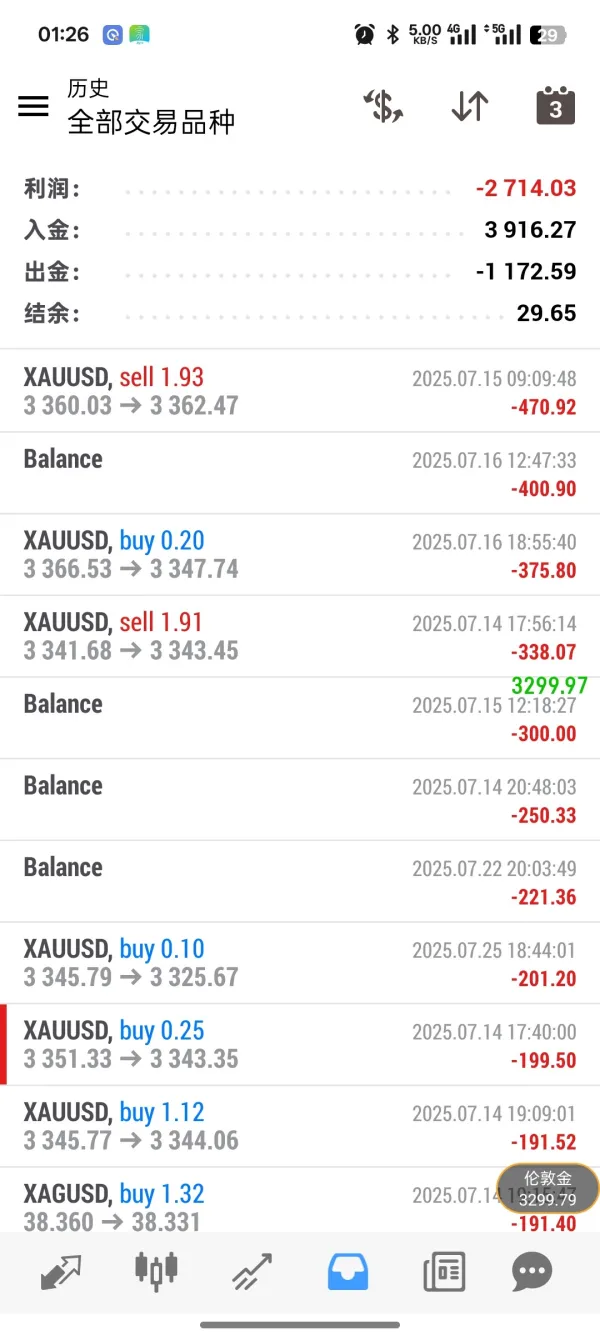Expand the XAUUSD sell 1.93 trade
The image size is (600, 1340).
pyautogui.click(x=300, y=391)
